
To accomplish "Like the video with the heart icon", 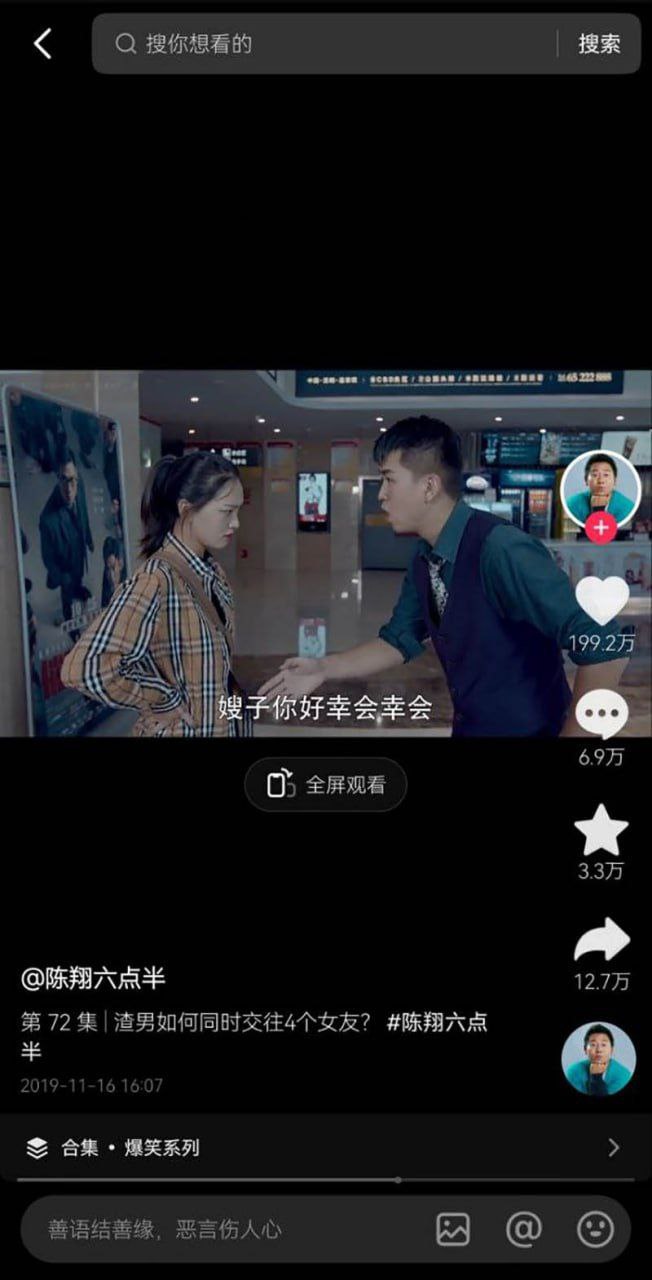I will tap(602, 601).
